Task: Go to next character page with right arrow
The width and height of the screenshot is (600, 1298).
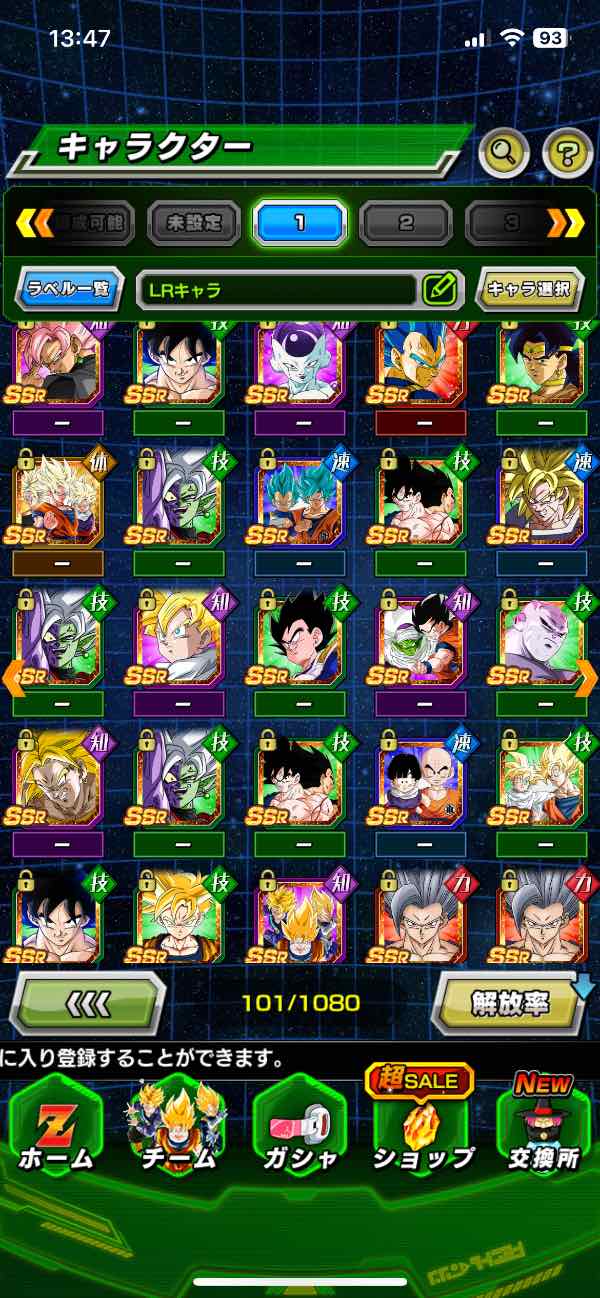Action: click(x=586, y=677)
